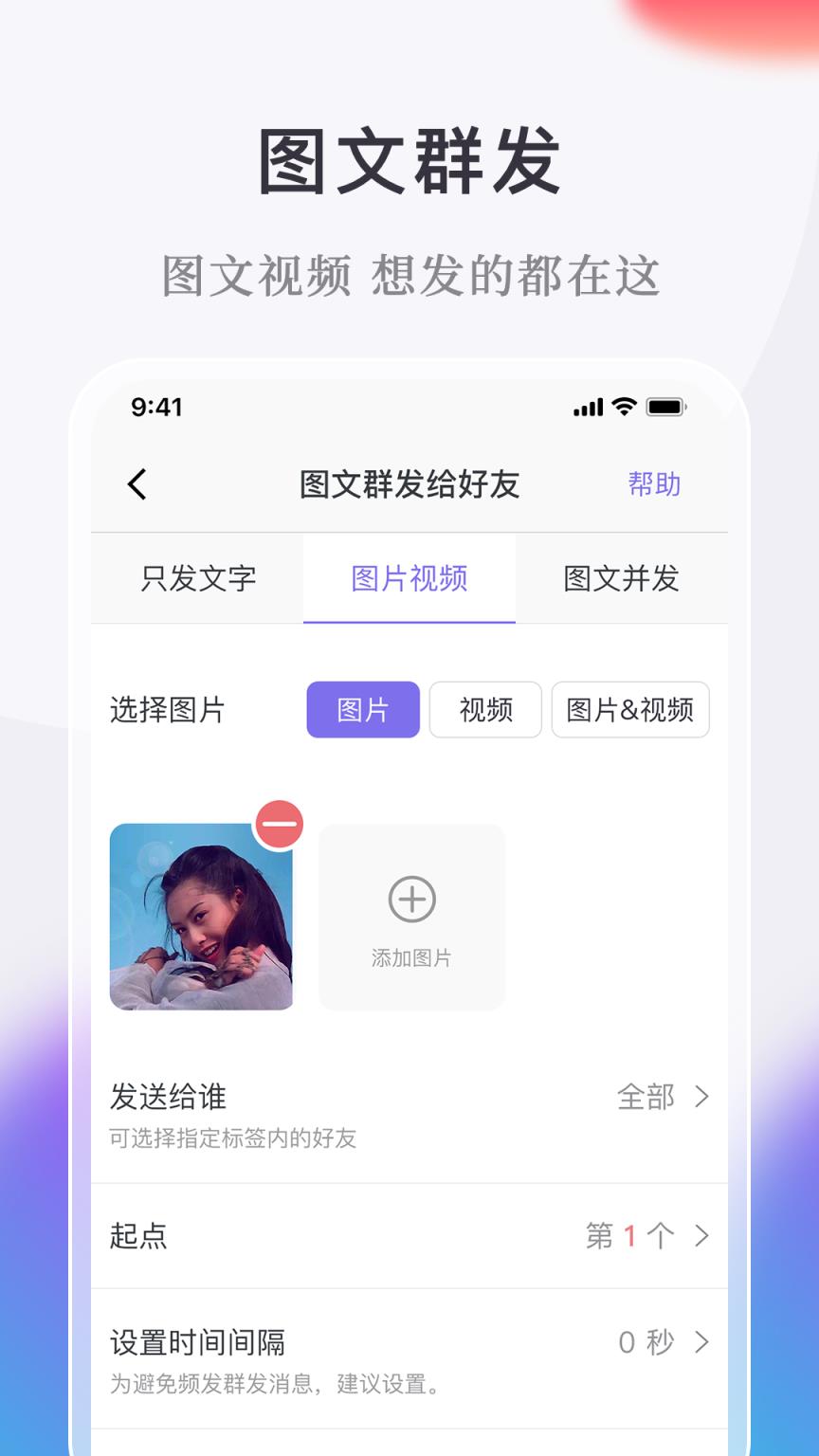Open 发送给谁 row chevron arrow

point(701,1097)
